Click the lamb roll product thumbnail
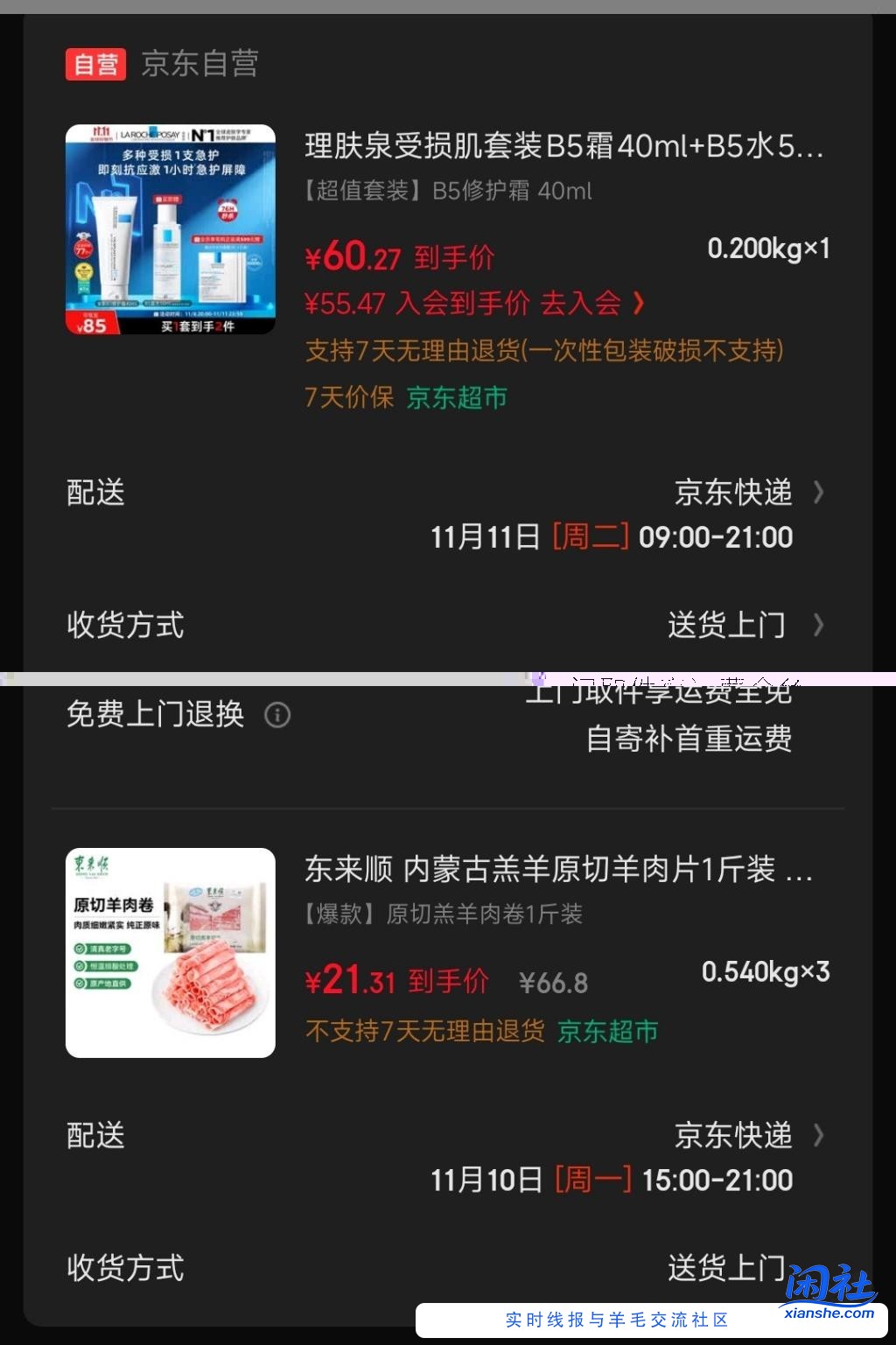 coord(170,951)
